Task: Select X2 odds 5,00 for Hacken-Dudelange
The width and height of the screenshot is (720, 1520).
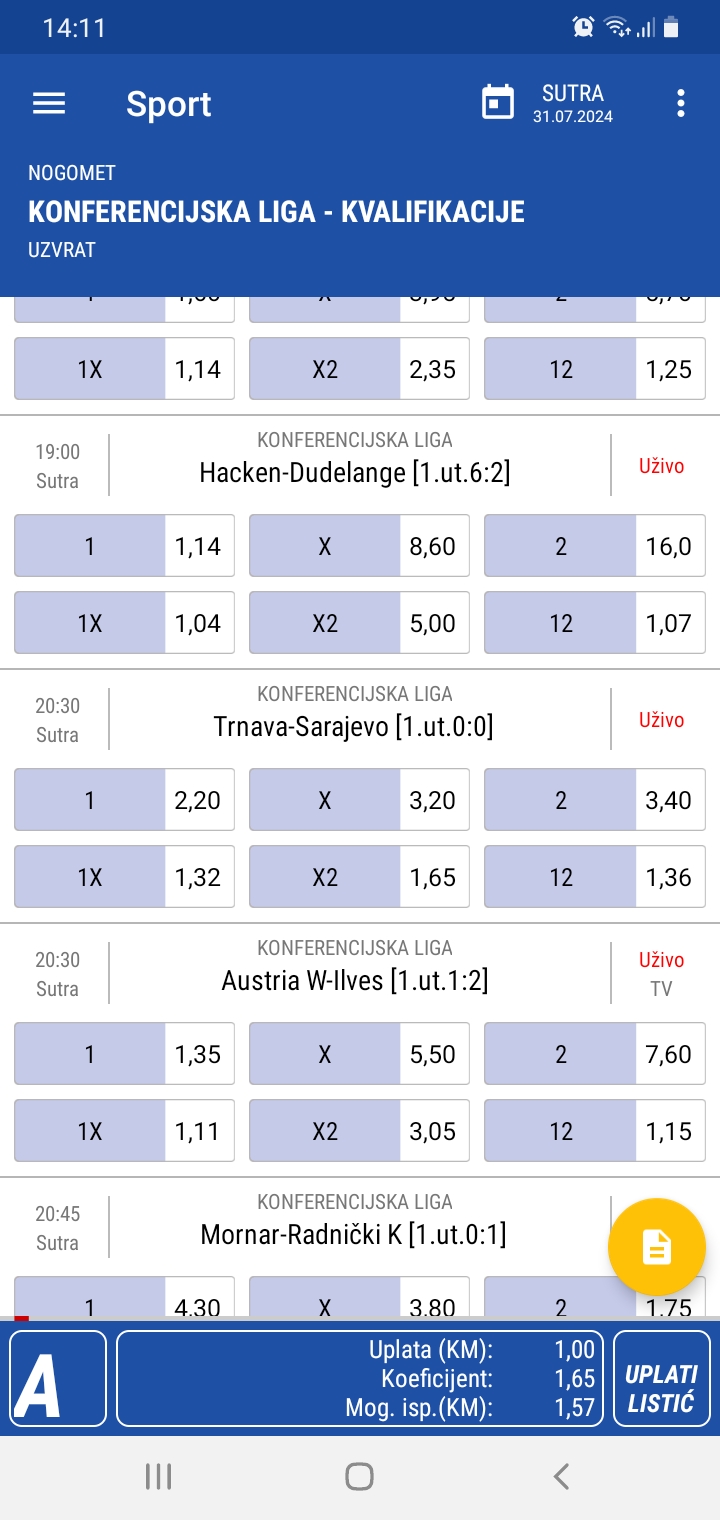Action: pos(359,623)
